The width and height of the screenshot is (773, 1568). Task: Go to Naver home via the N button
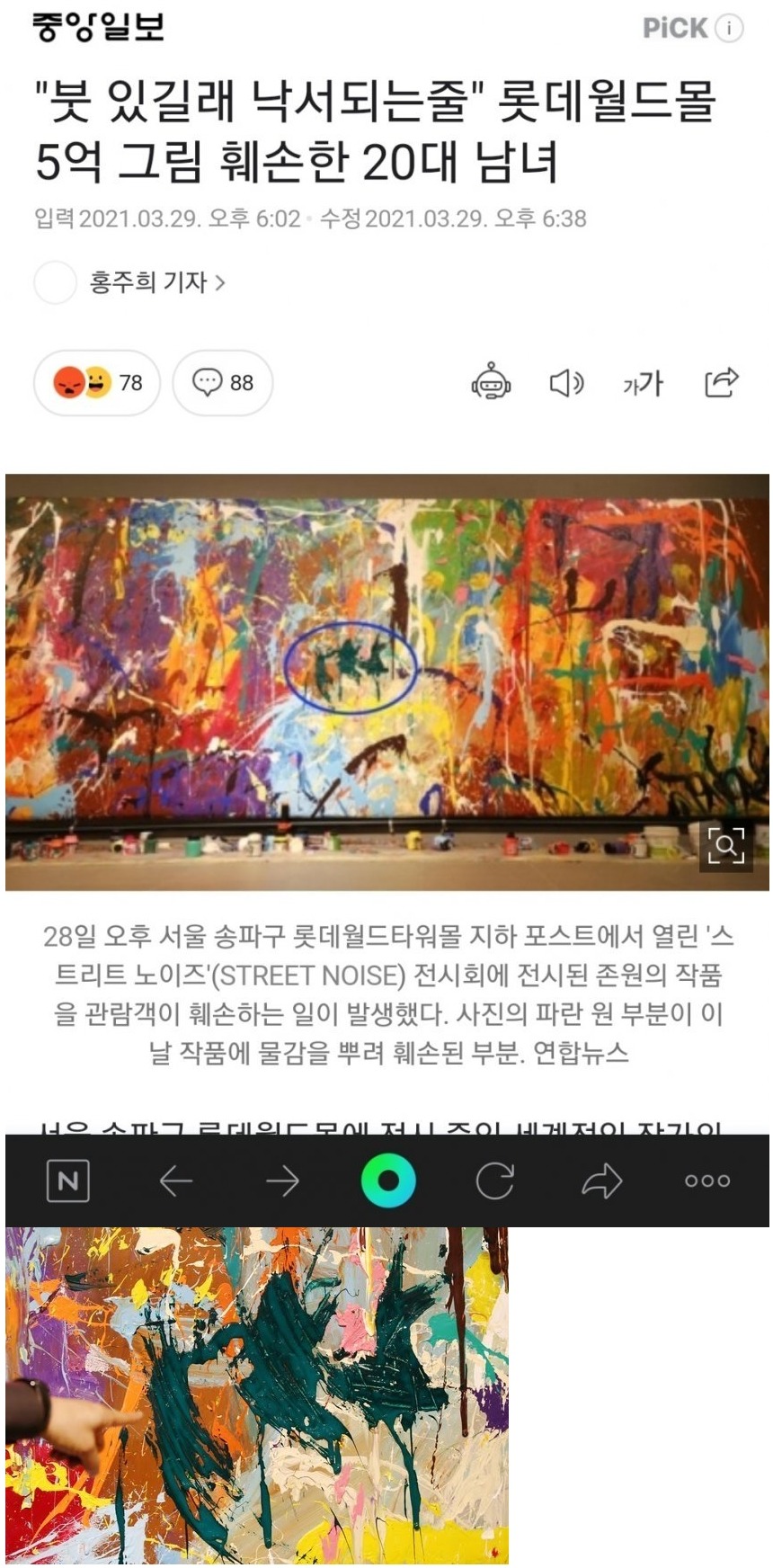(x=68, y=1180)
